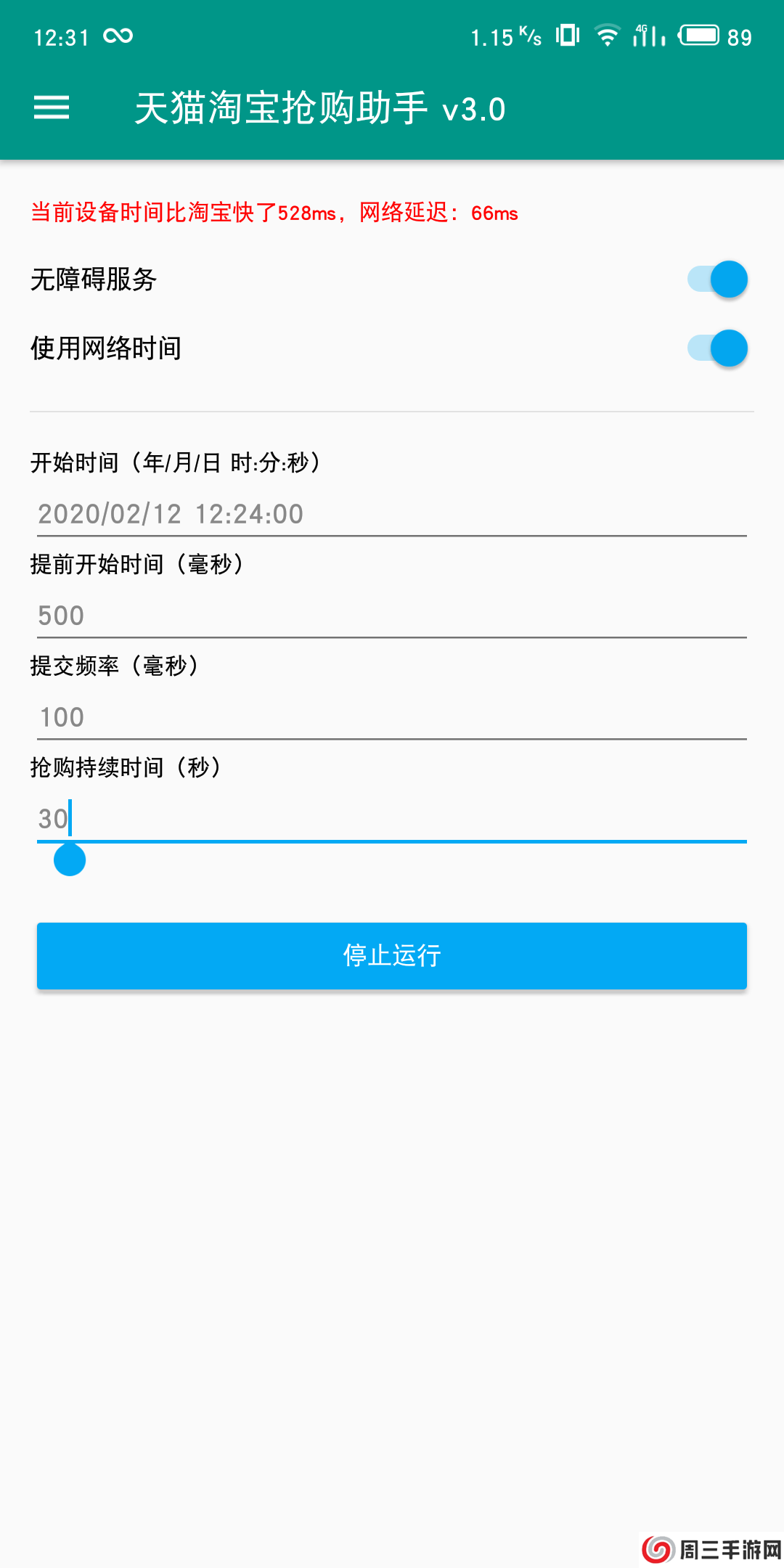Focus the 提交频率 field showing 100
This screenshot has height=1568, width=784.
point(392,717)
